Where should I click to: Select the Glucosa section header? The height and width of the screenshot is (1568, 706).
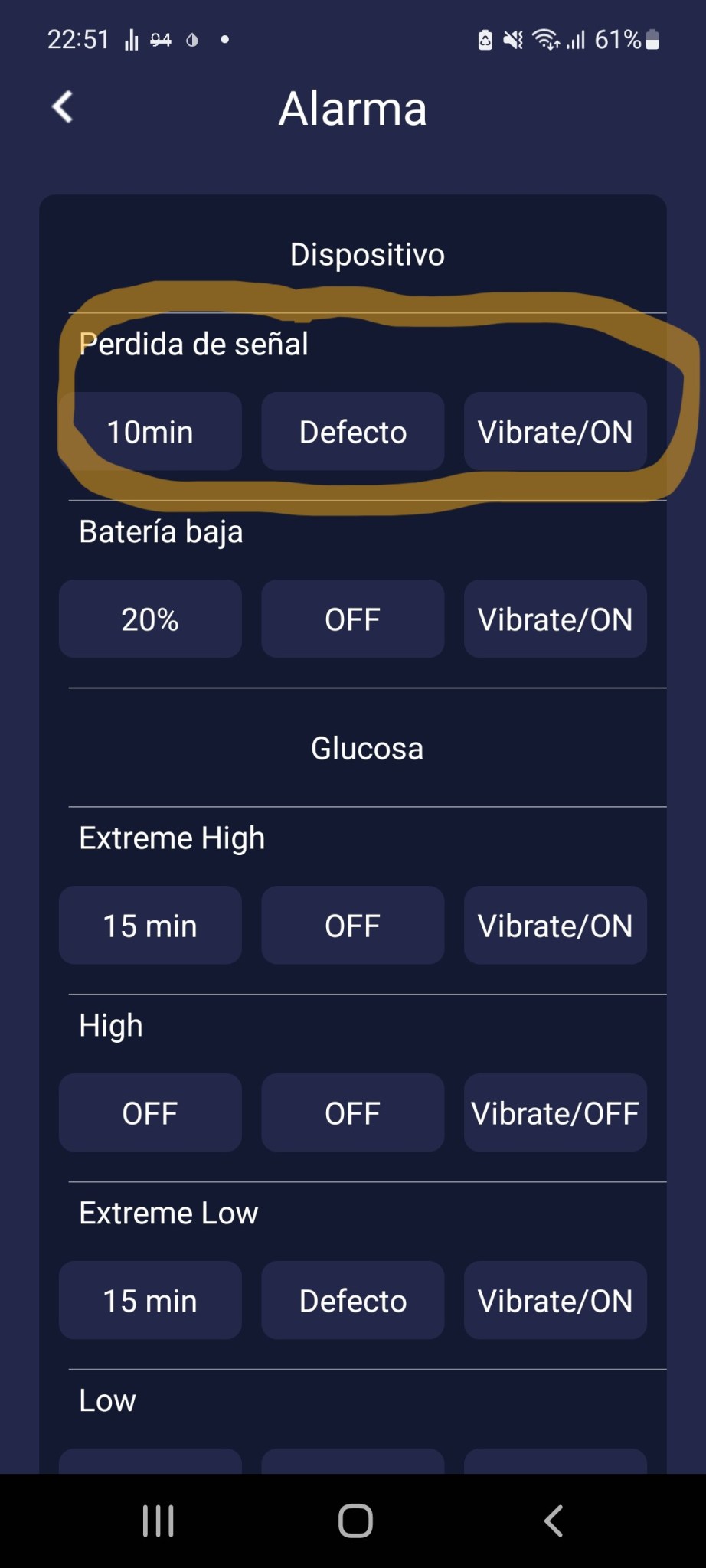pyautogui.click(x=366, y=748)
